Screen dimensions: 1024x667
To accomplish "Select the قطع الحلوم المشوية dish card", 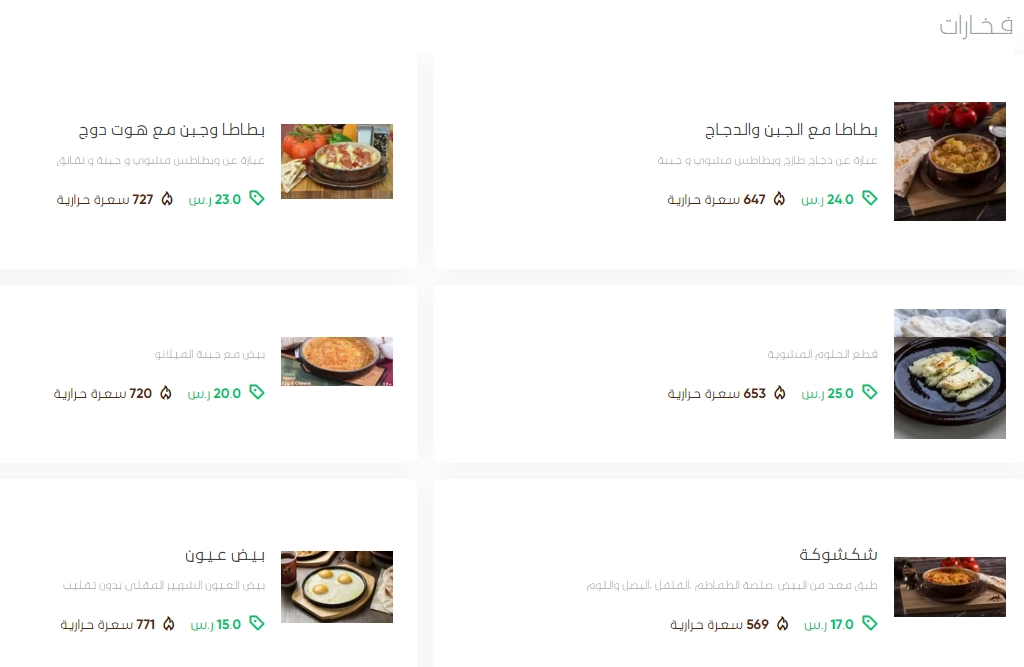I will click(728, 373).
